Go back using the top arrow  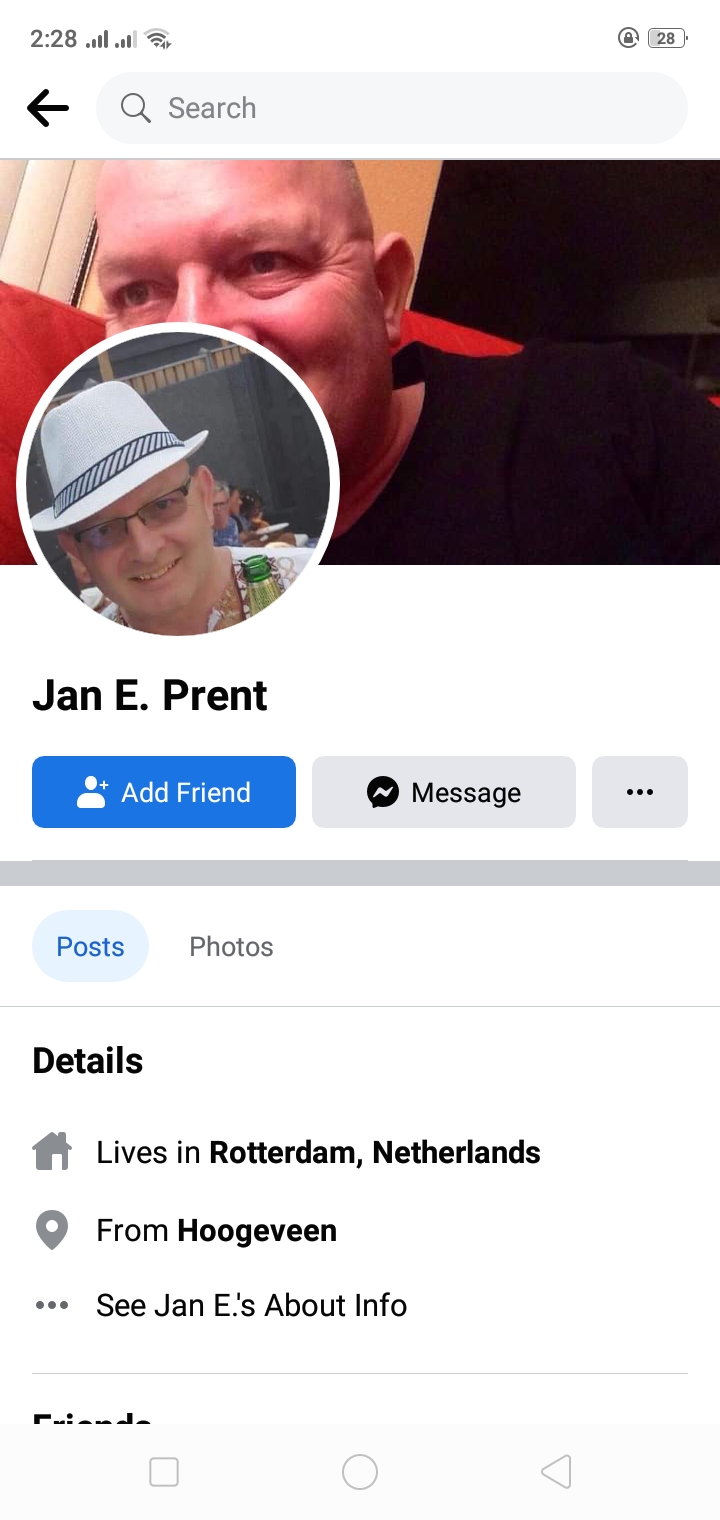[x=48, y=108]
